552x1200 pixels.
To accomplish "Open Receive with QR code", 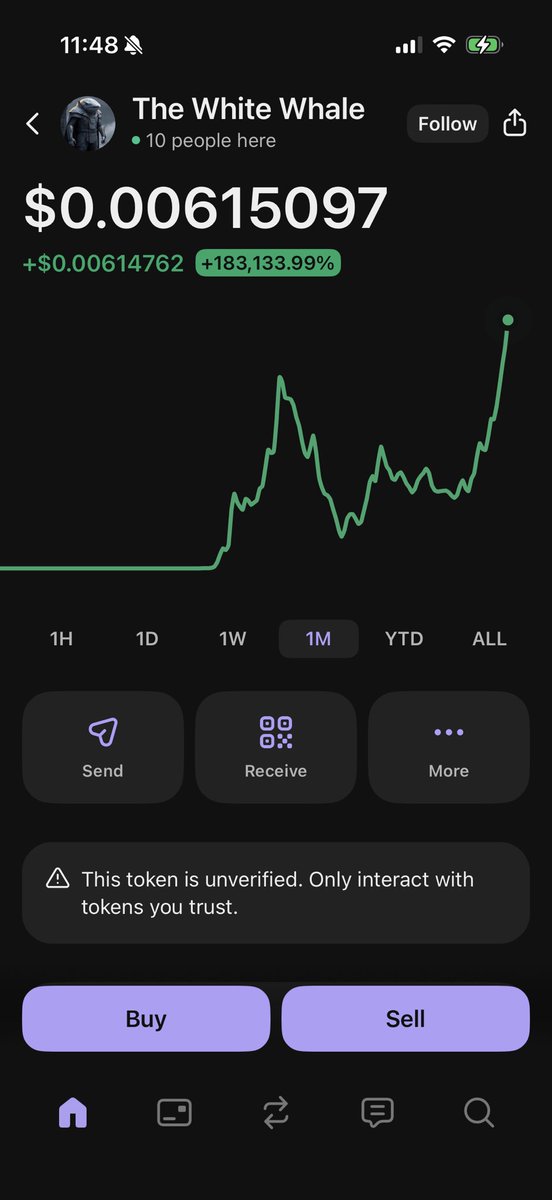I will 276,747.
